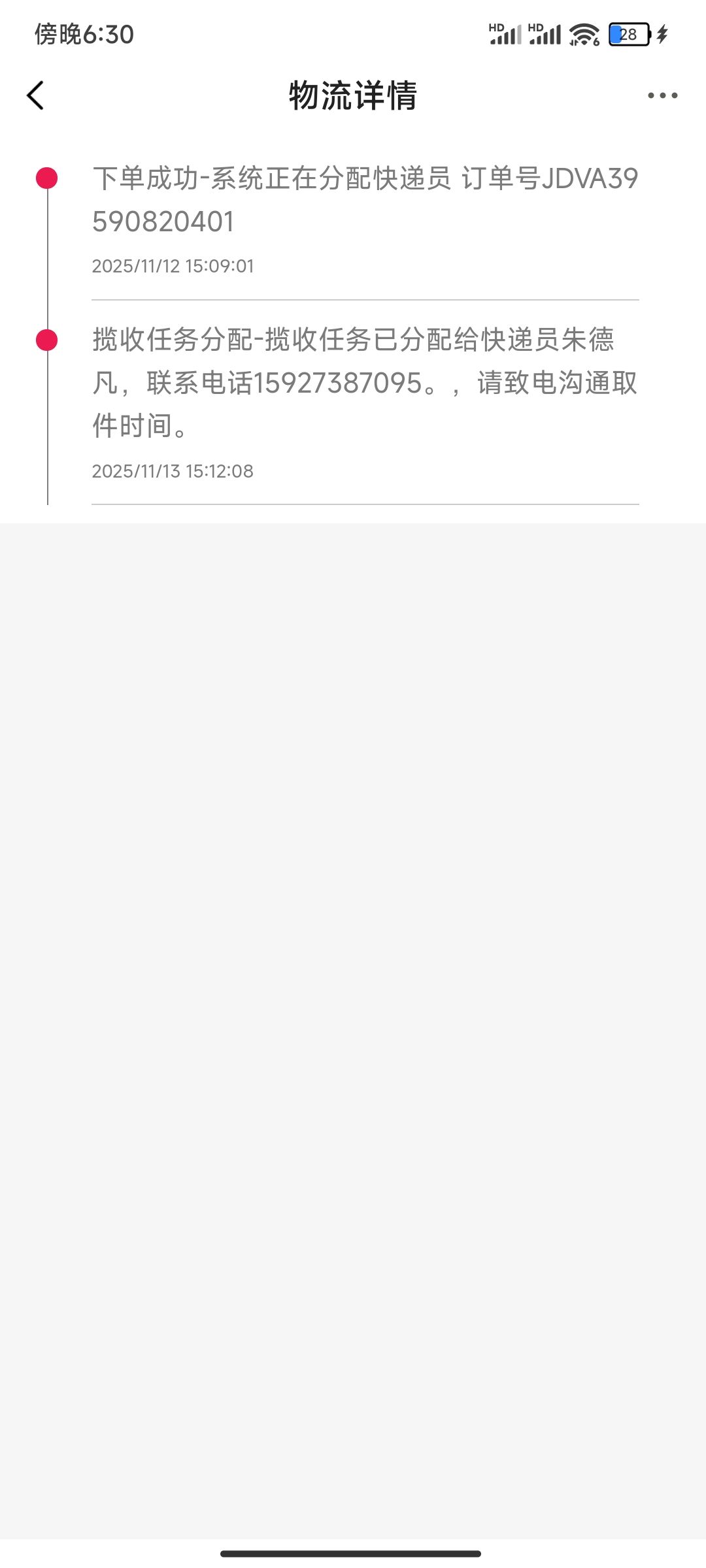Go back from the 物流详情 page
The width and height of the screenshot is (706, 1568).
tap(35, 95)
